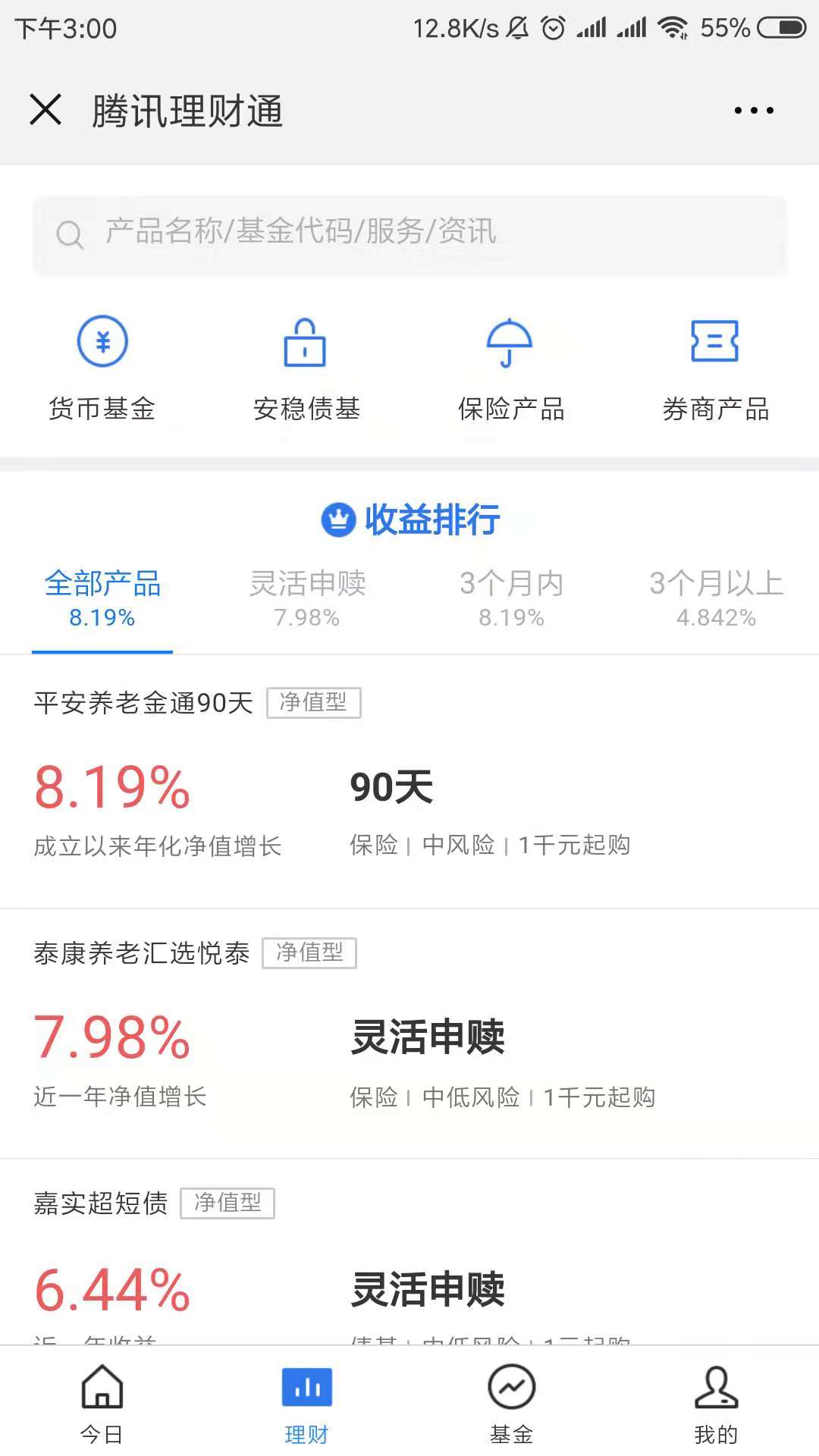Open the more options ellipsis menu
The image size is (819, 1456).
(x=753, y=110)
